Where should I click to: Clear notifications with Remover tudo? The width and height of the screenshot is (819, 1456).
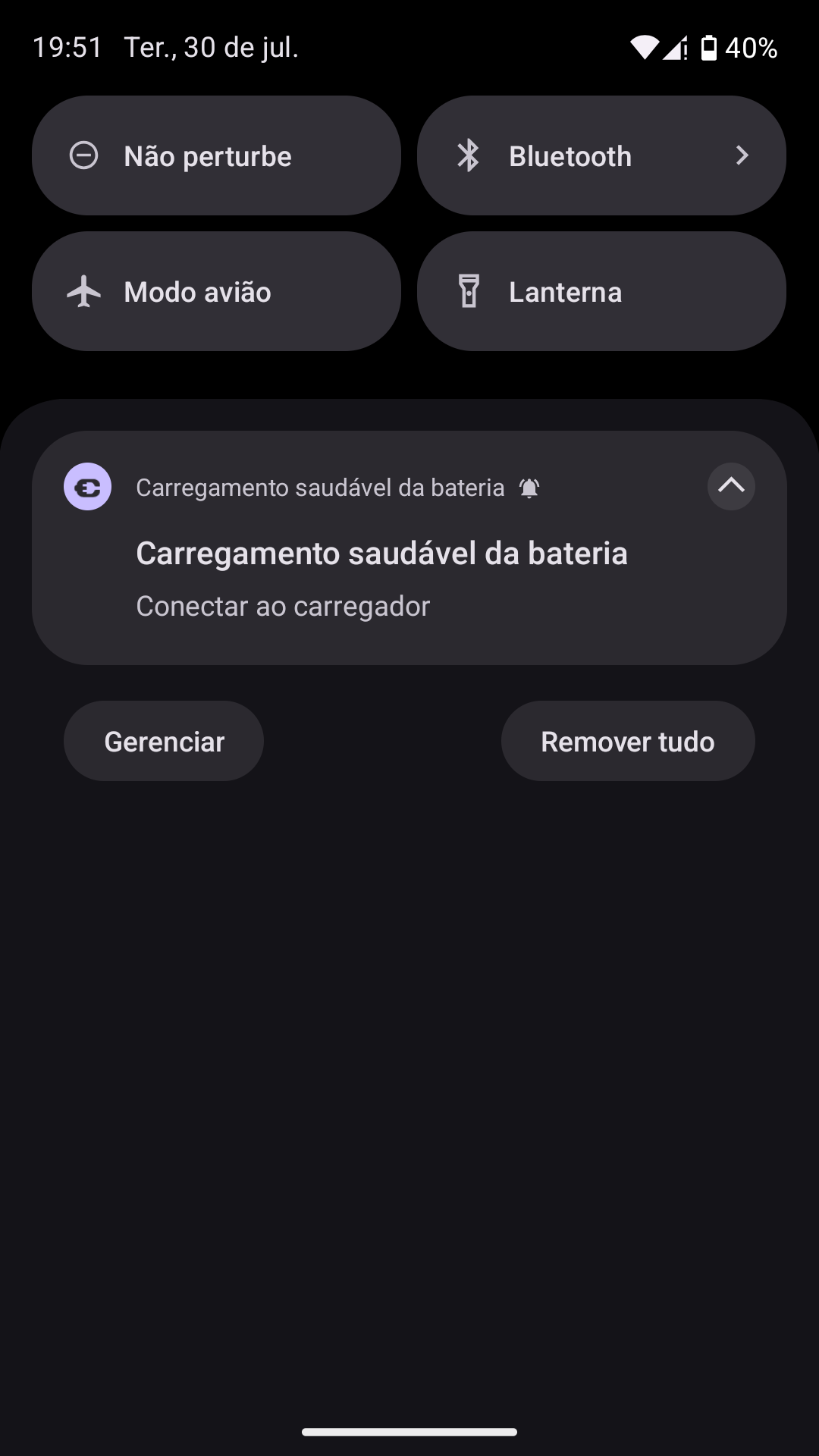point(628,741)
